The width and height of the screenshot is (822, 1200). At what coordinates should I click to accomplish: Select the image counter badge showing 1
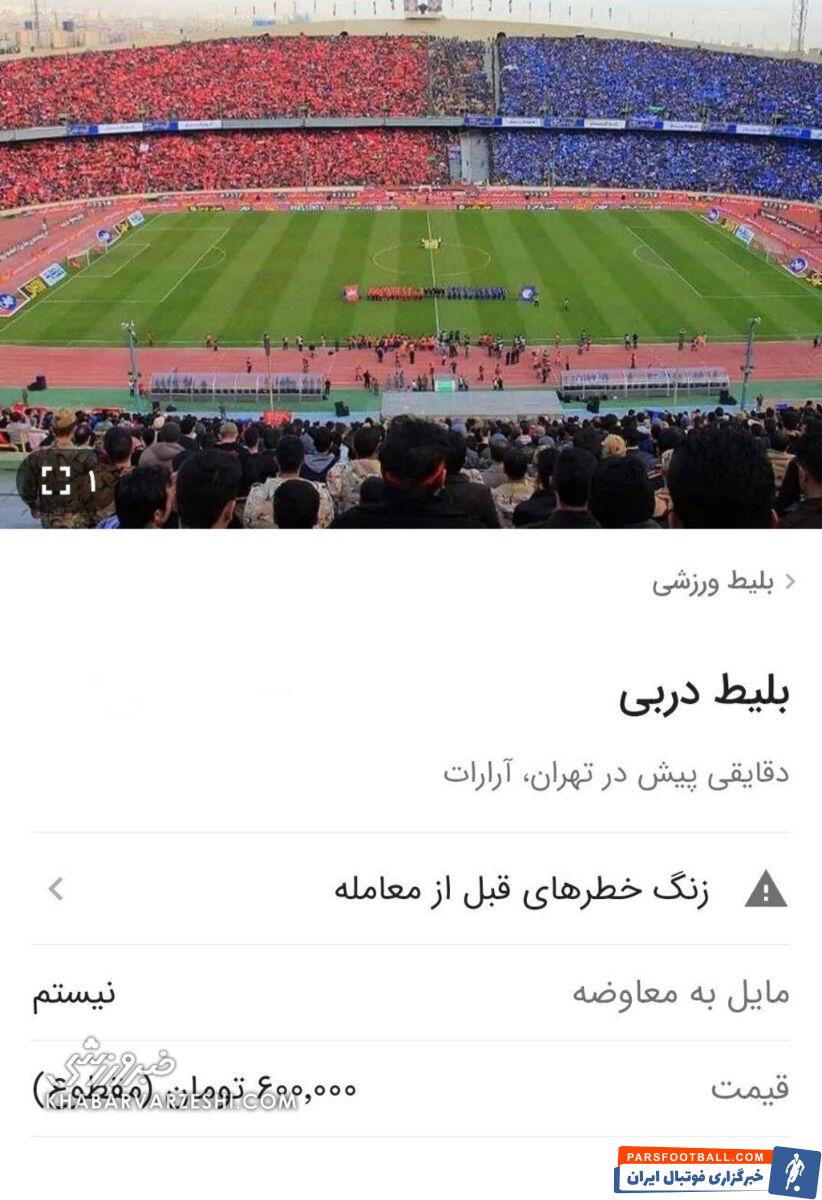92,480
